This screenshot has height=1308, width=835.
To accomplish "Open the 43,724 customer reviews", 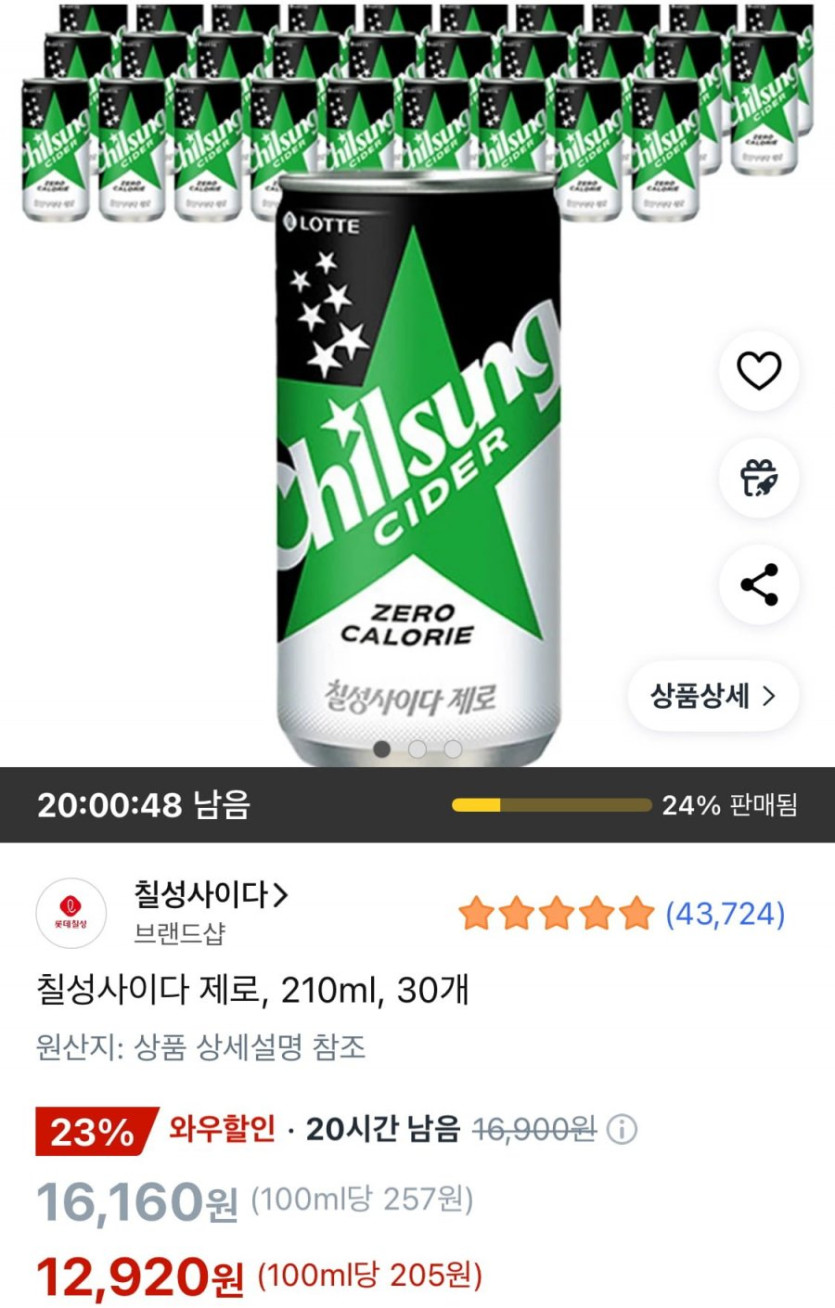I will pos(725,914).
